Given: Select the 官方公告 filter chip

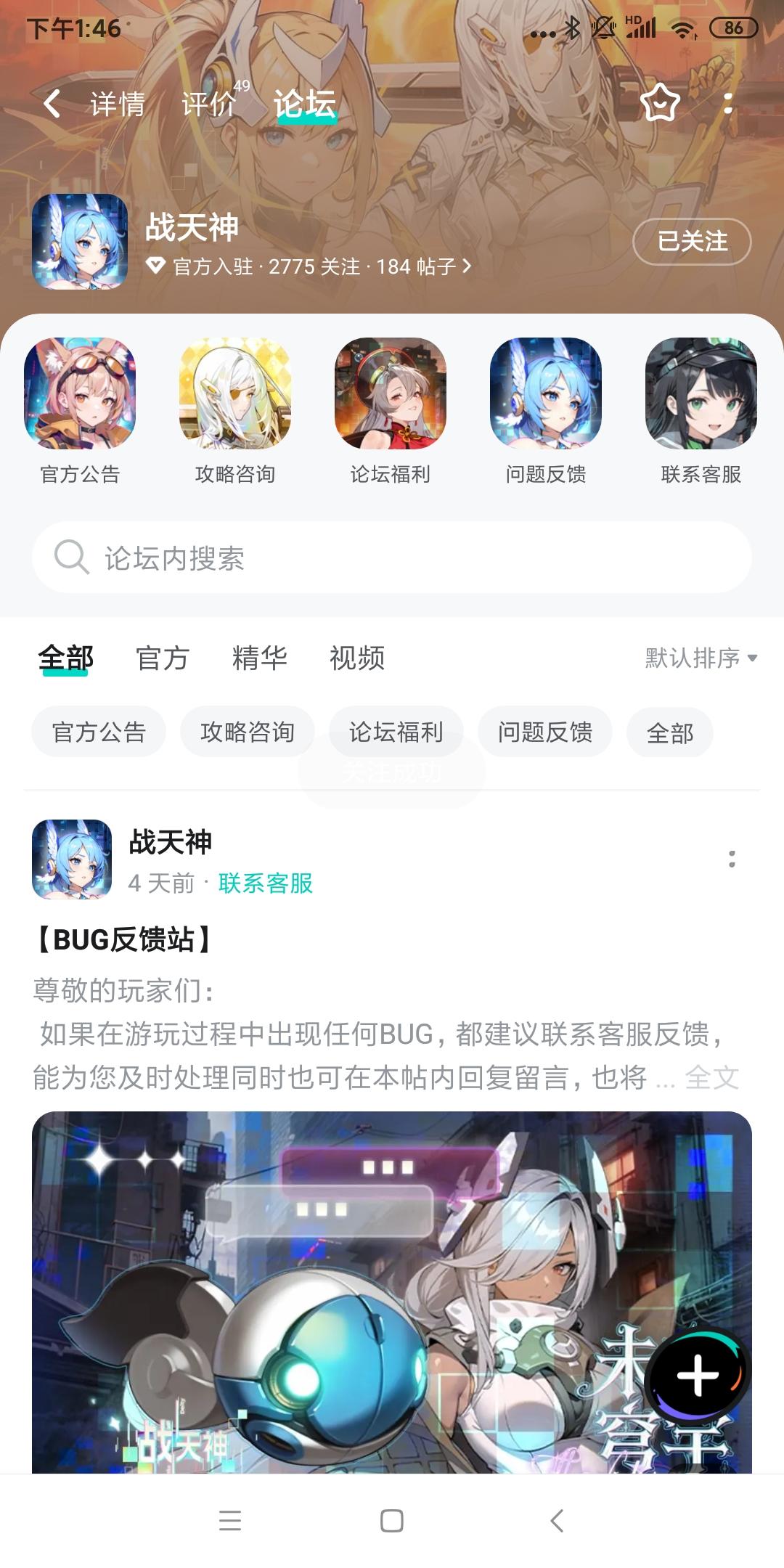Looking at the screenshot, I should (x=98, y=732).
